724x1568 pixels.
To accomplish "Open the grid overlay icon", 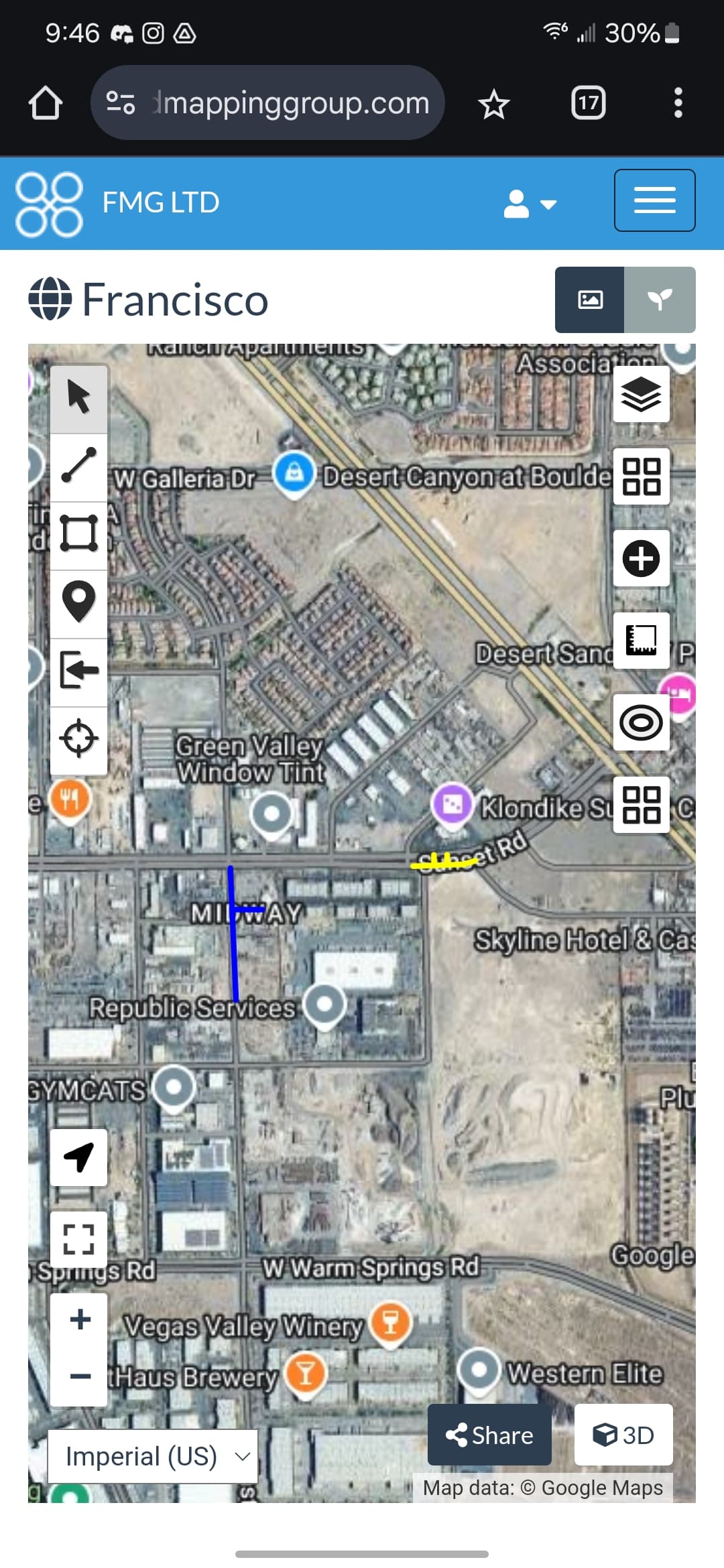I will (641, 477).
